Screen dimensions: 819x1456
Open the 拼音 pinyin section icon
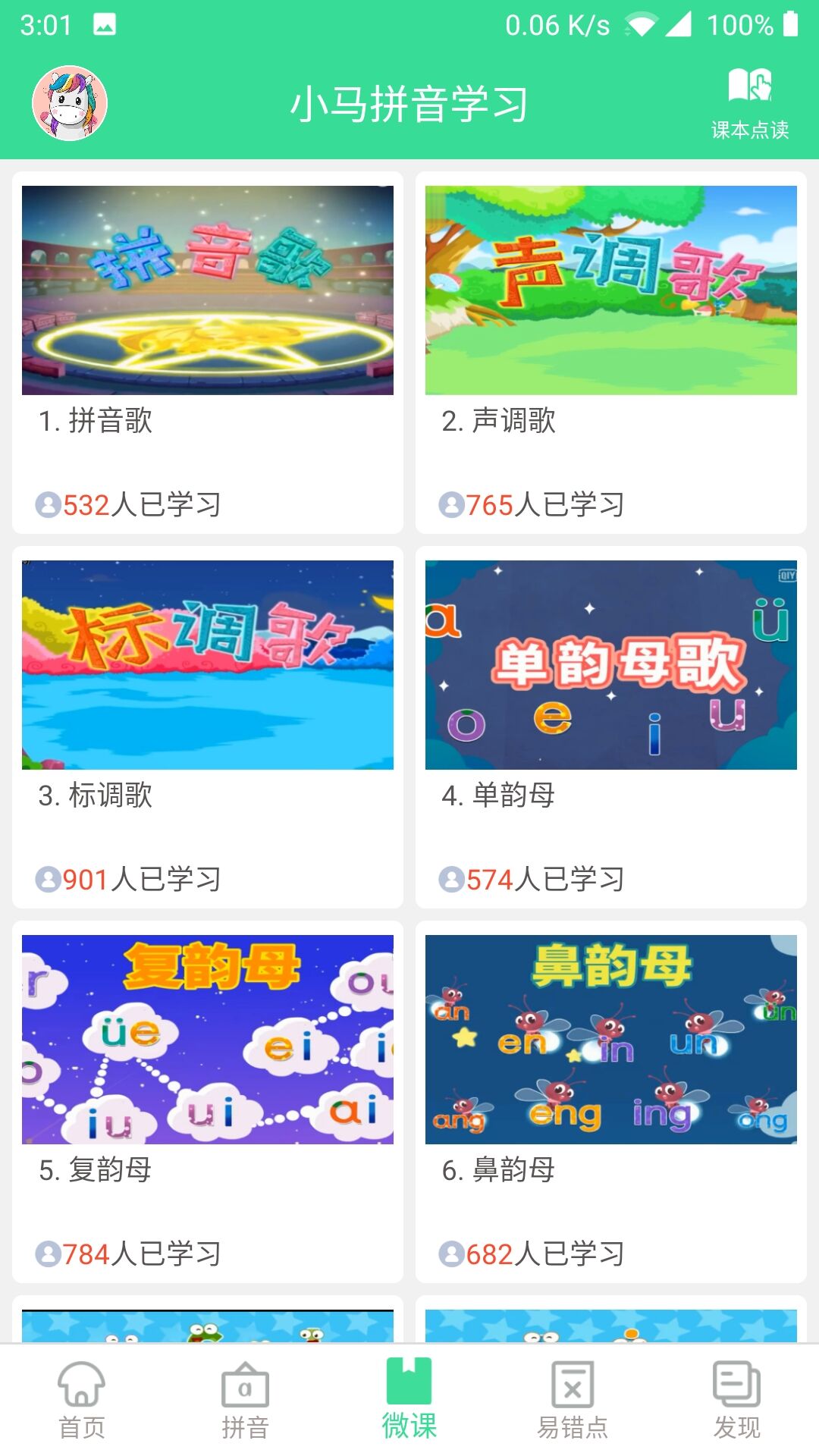244,1386
